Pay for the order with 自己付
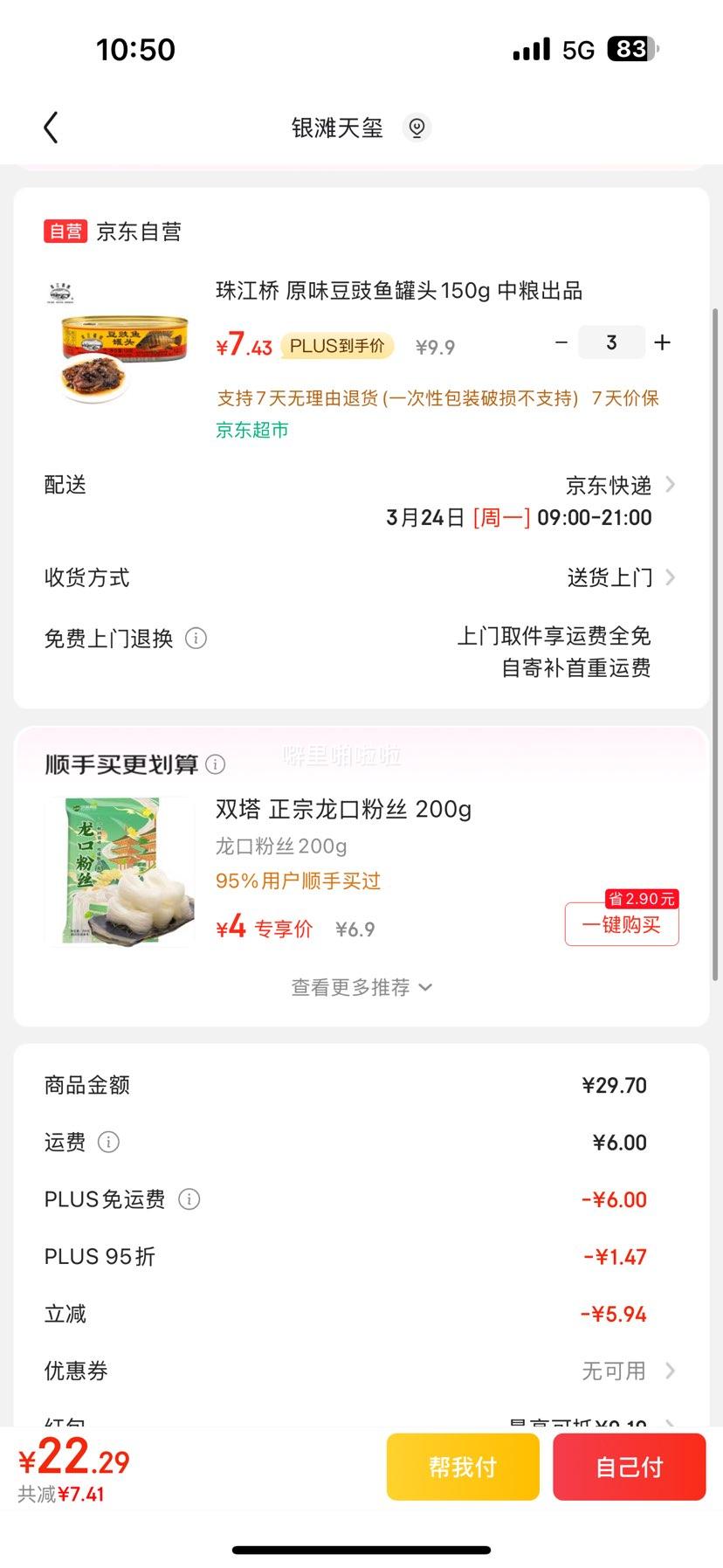 tap(629, 1468)
